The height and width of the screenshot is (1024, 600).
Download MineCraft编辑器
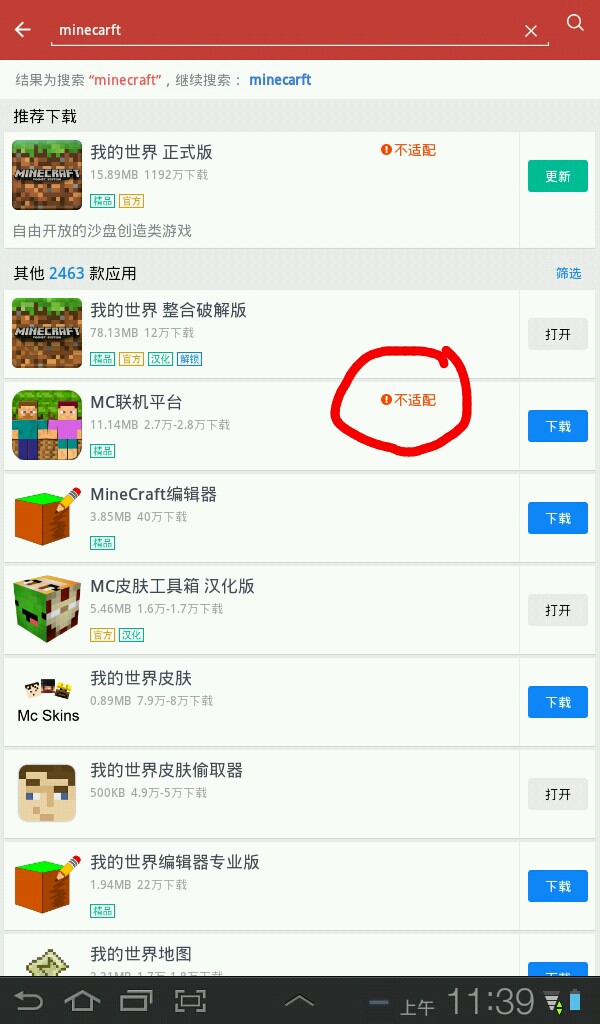(557, 518)
